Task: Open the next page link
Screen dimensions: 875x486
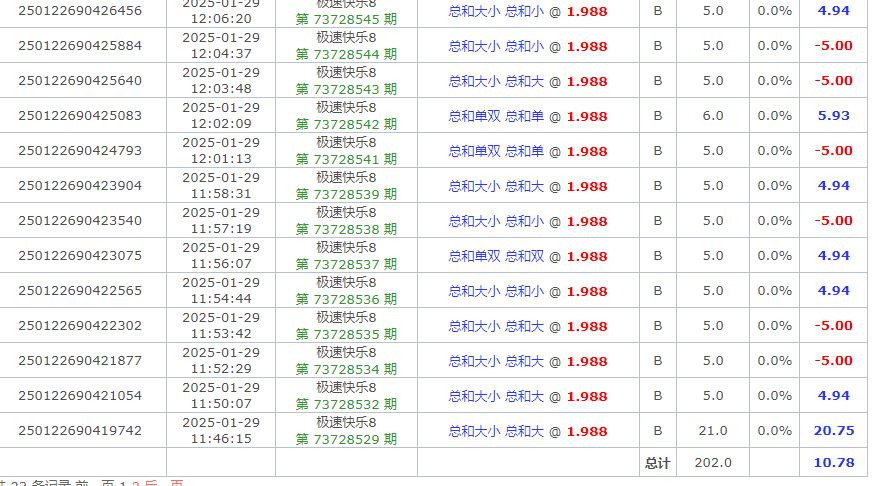Action: click(x=165, y=484)
